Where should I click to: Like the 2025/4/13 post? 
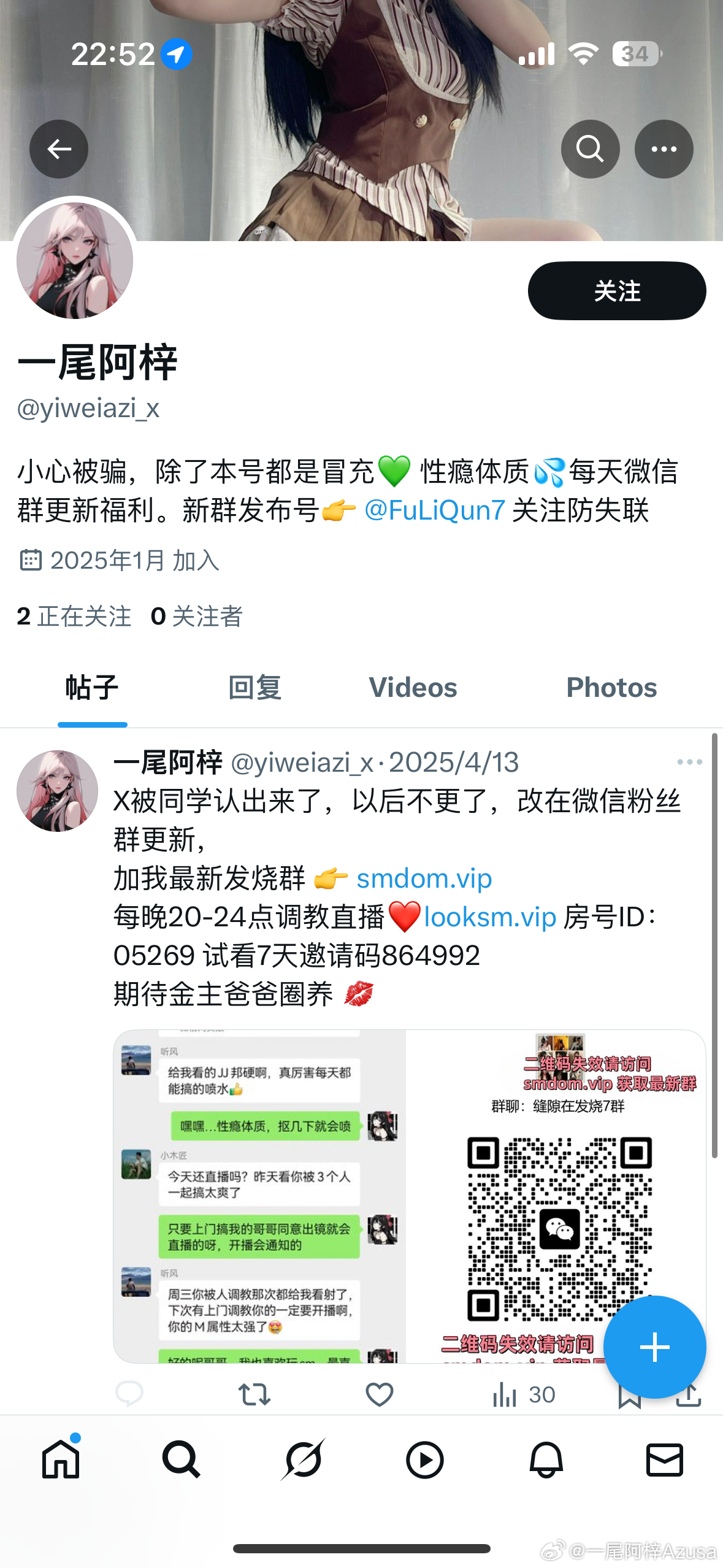coord(379,1394)
